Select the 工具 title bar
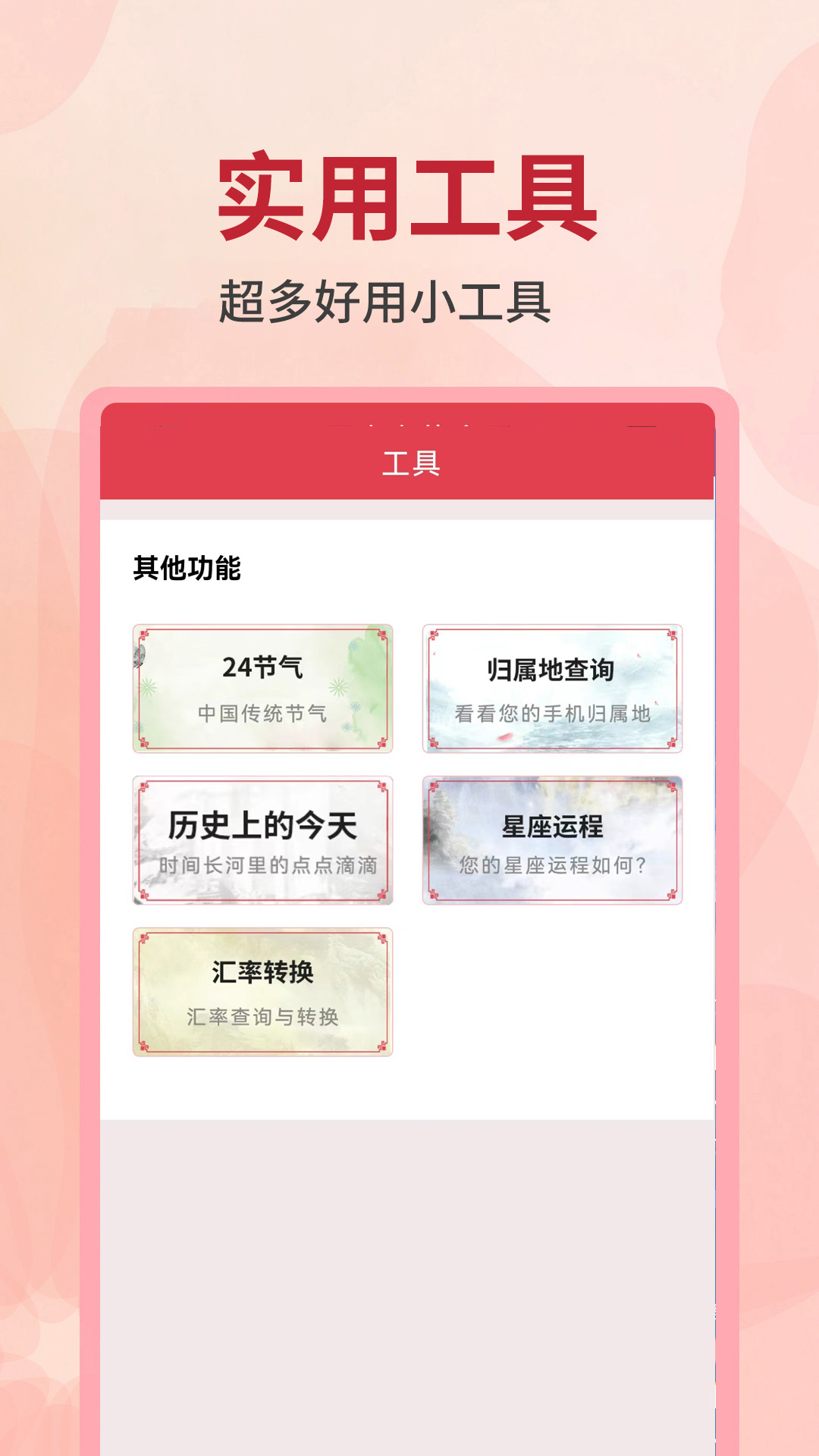The width and height of the screenshot is (819, 1456). coord(409,463)
